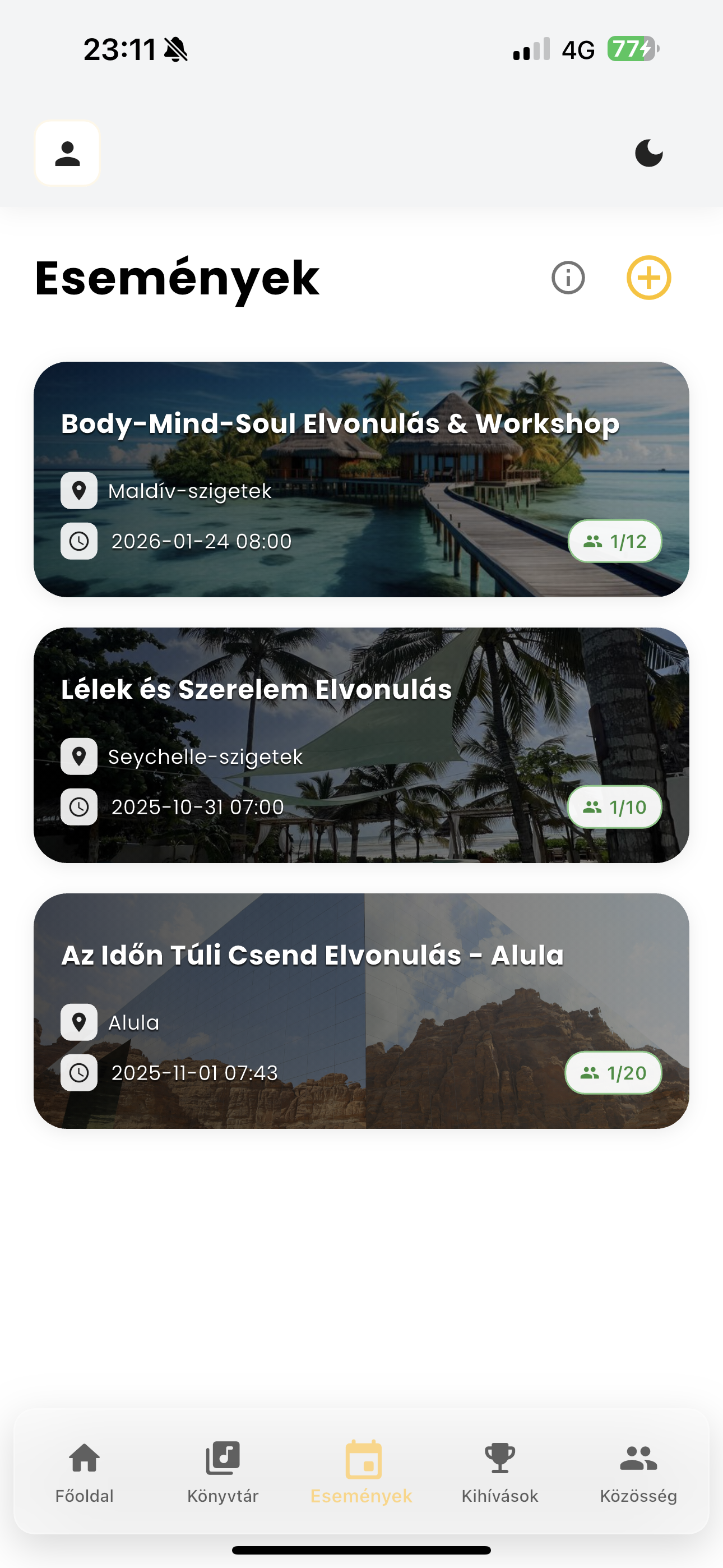The width and height of the screenshot is (723, 1568).
Task: Switch to the Könyvtár tab
Action: click(223, 1472)
